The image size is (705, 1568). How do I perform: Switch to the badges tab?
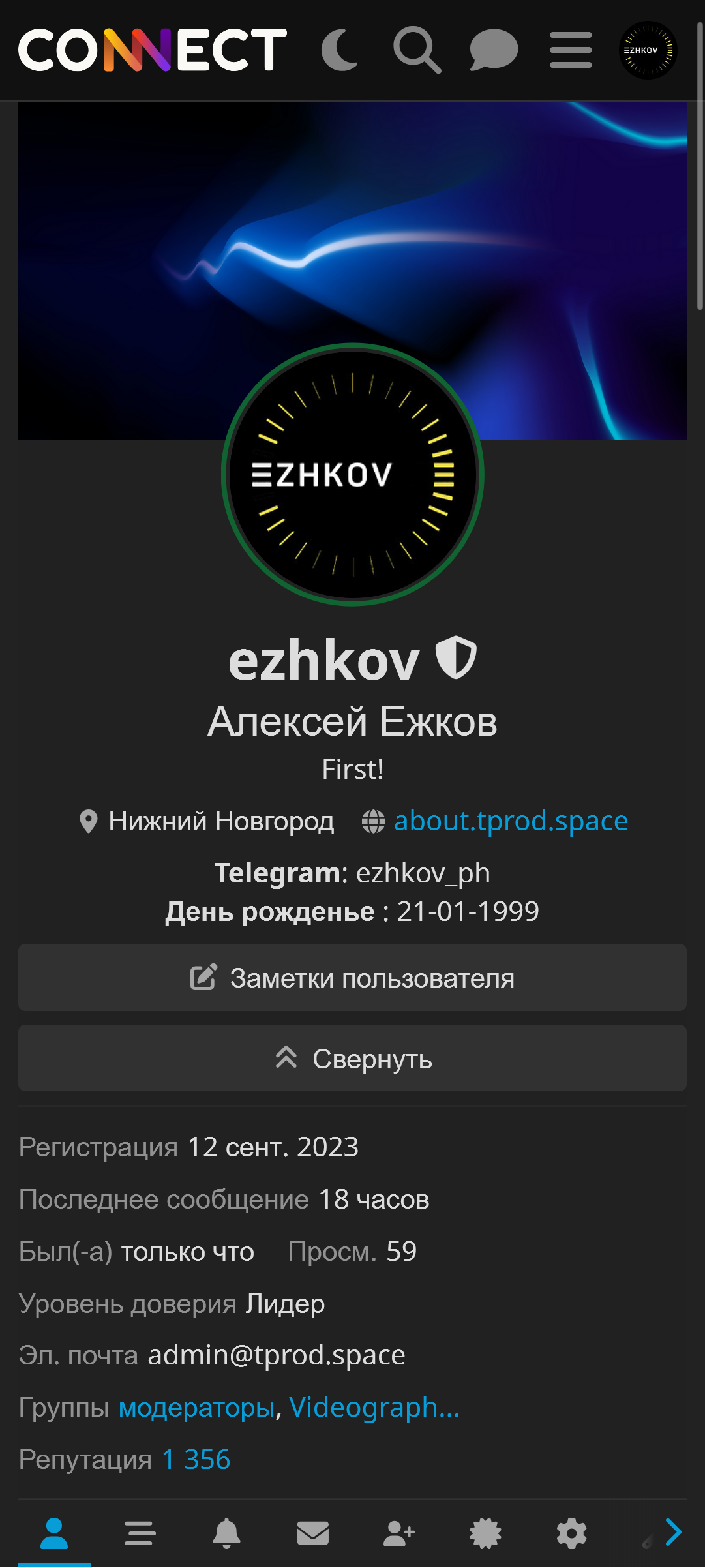tap(485, 1533)
